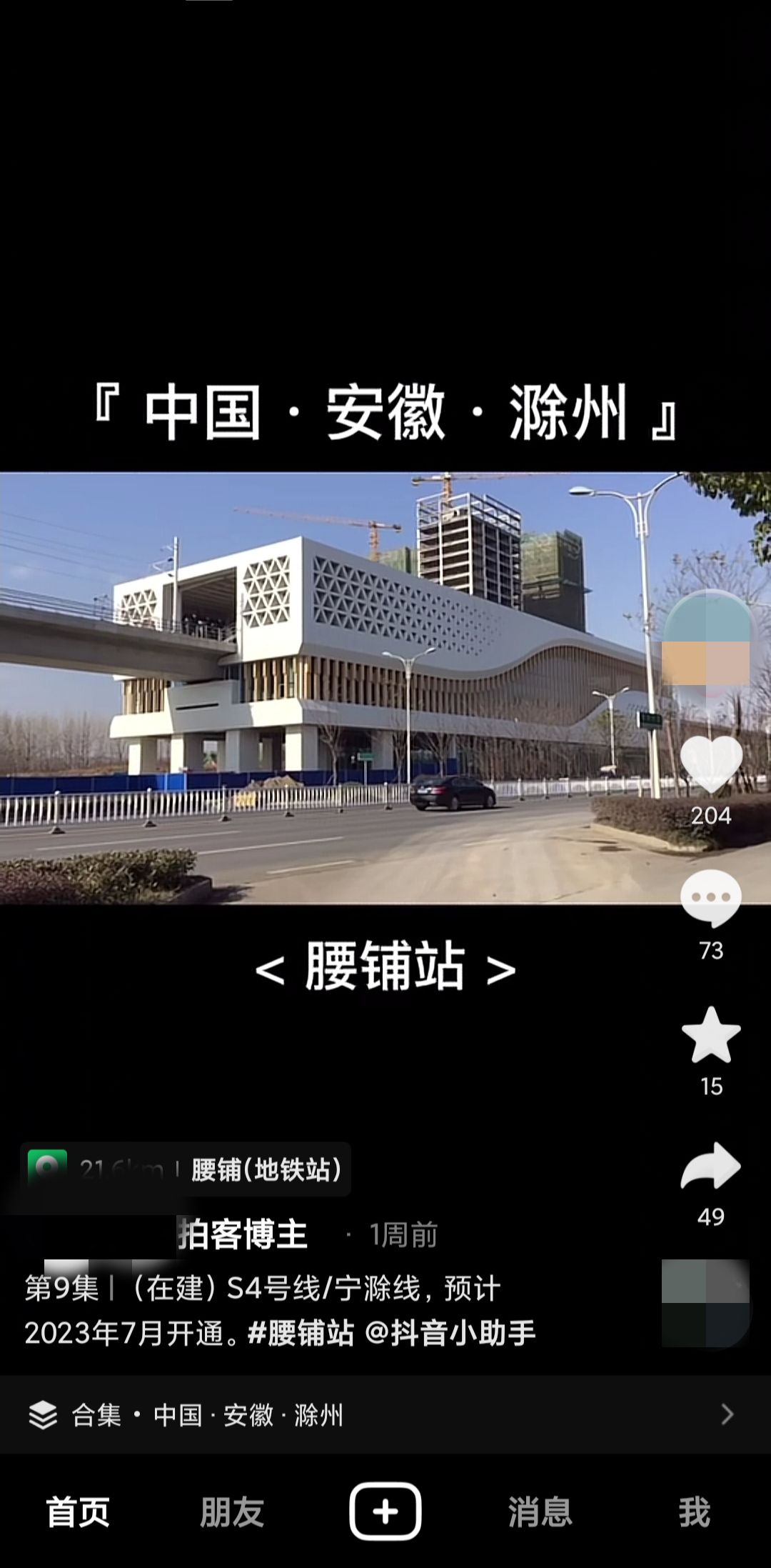771x1568 pixels.
Task: Open the @抖音小助手 mention
Action: click(x=450, y=1333)
